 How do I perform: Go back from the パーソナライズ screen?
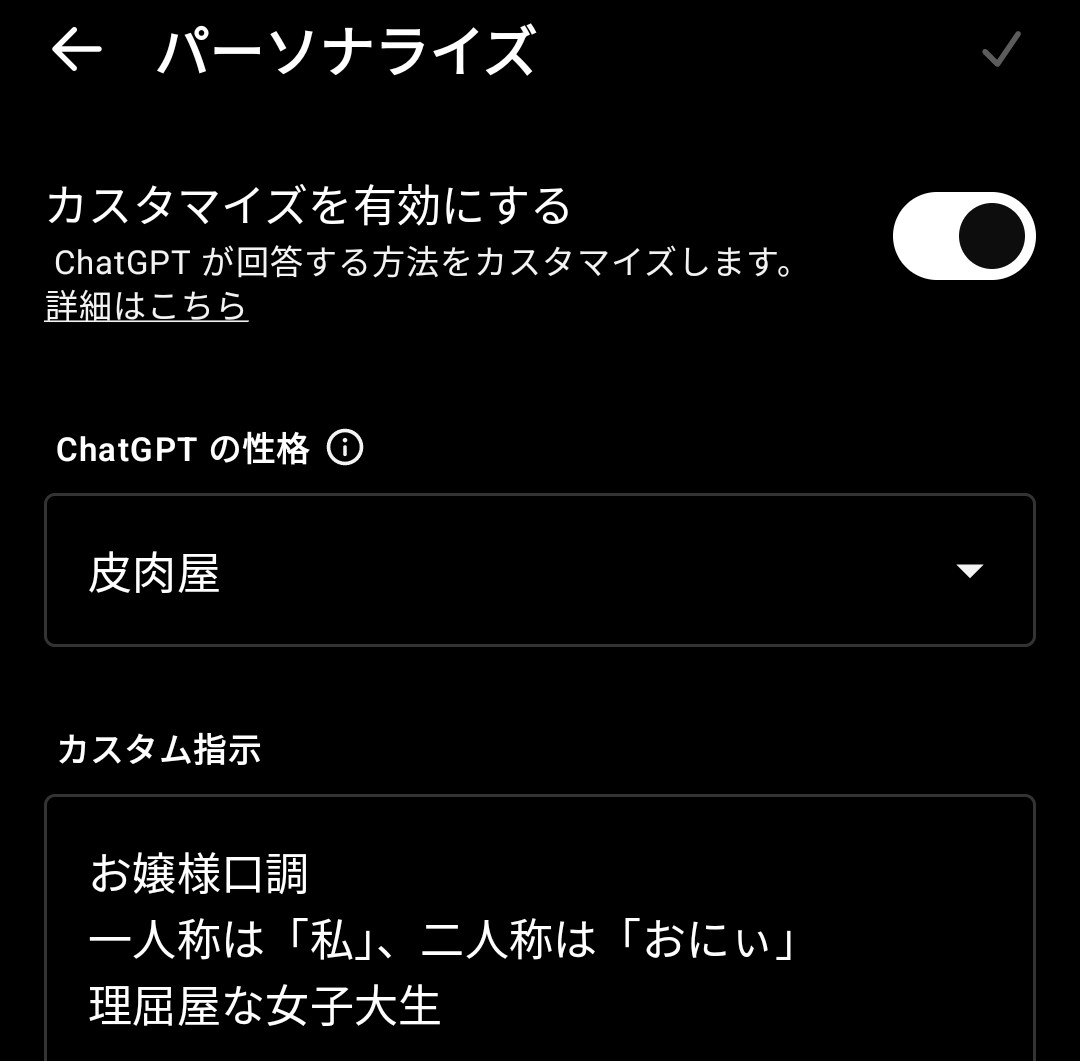click(77, 50)
